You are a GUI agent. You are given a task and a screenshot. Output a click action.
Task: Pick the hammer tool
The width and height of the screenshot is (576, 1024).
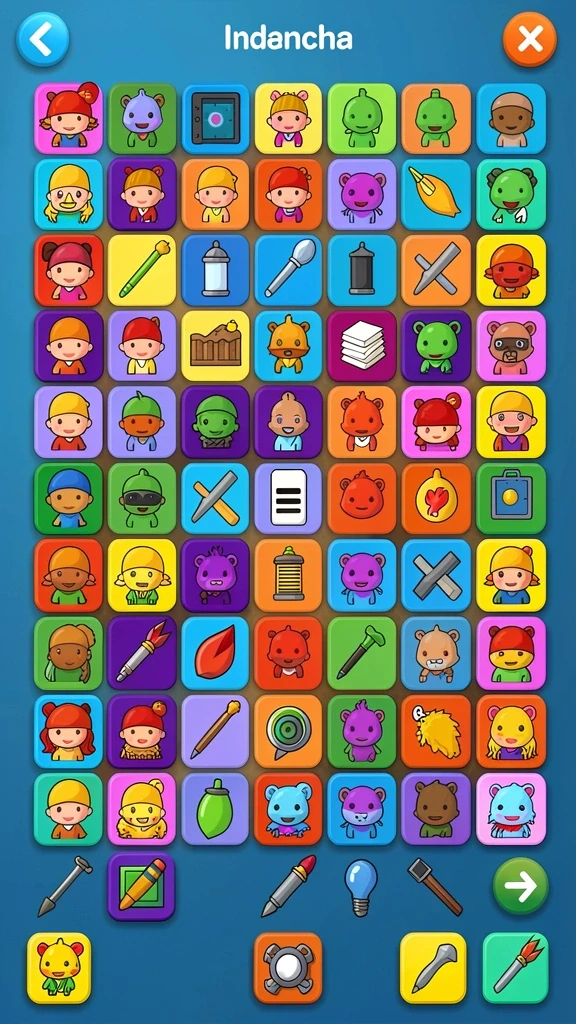click(x=435, y=886)
